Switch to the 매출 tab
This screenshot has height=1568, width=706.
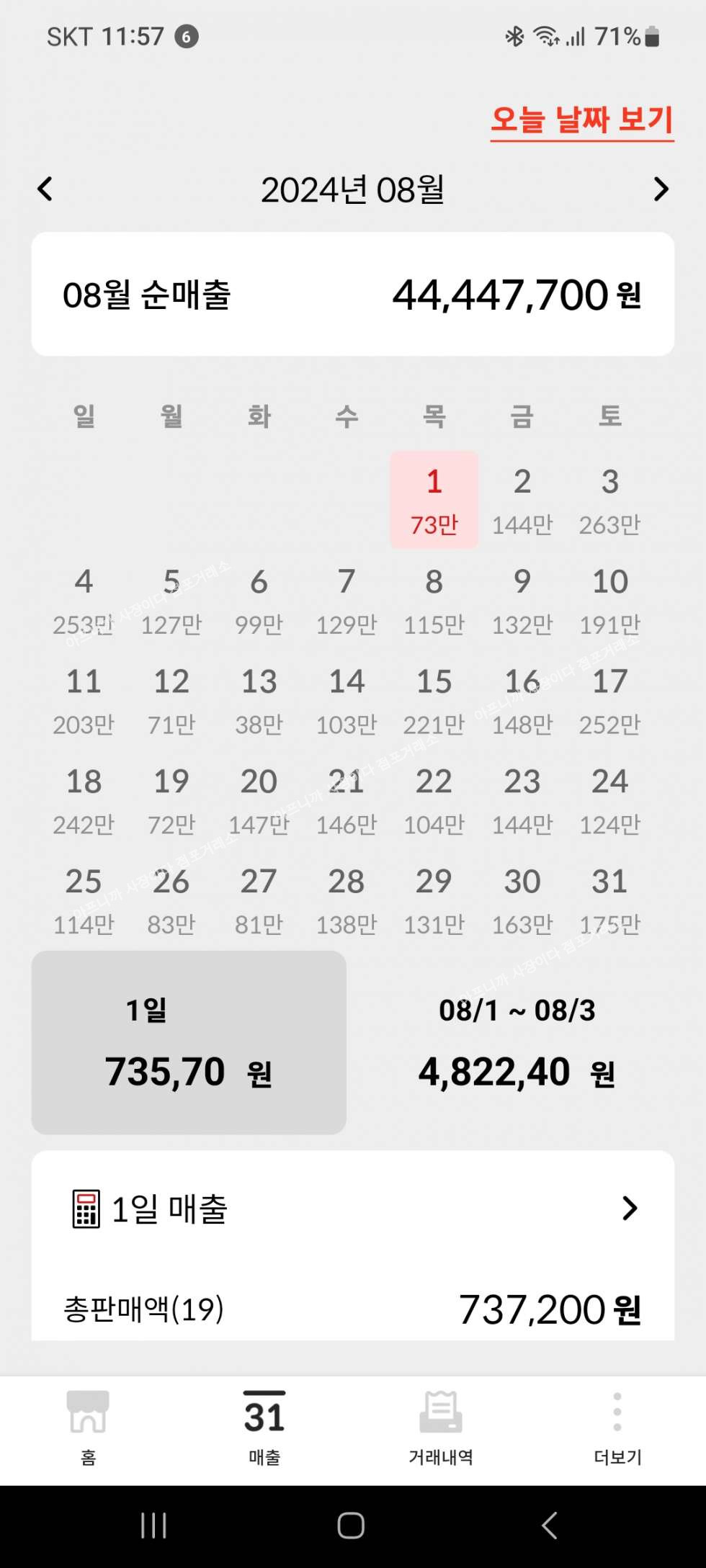click(264, 1428)
